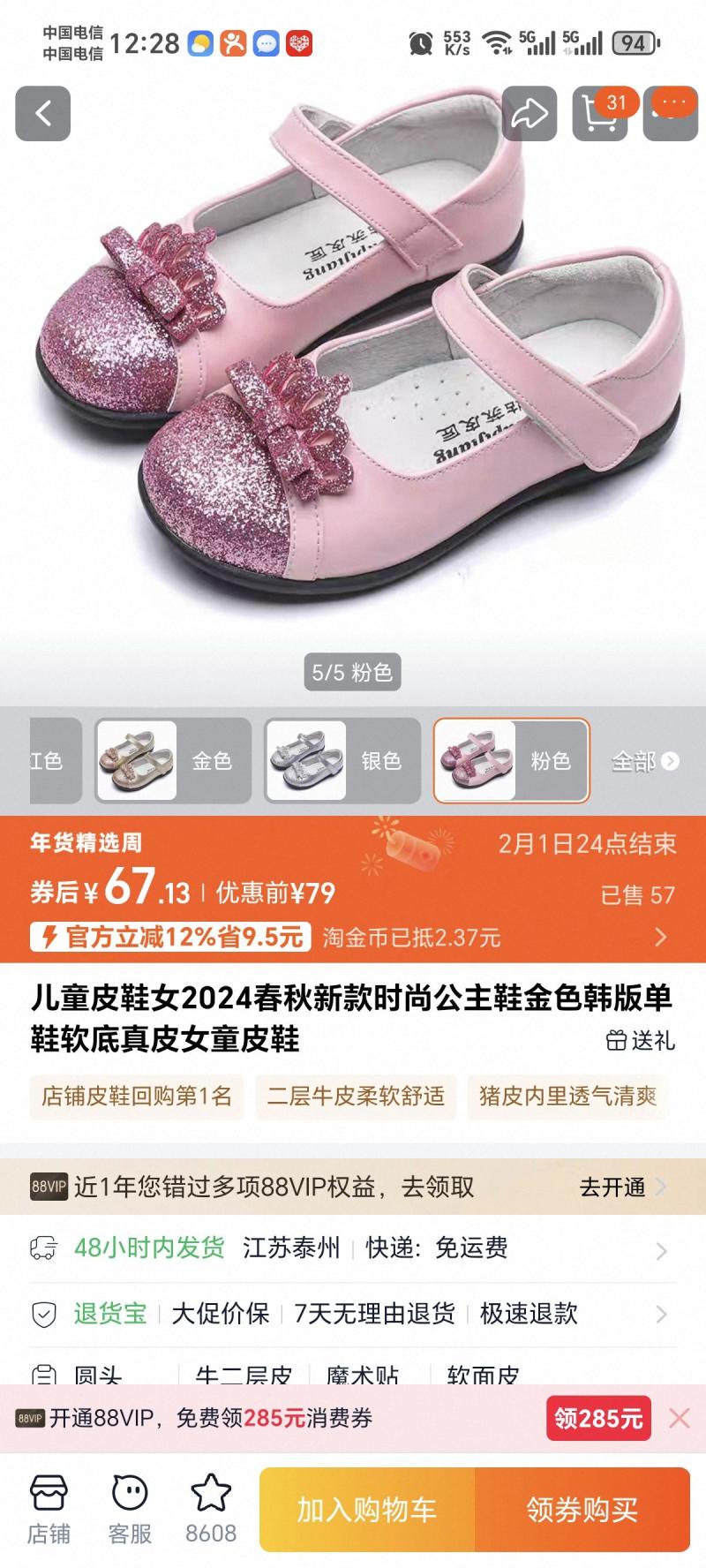Open the 48小时内发货 shipping info row
This screenshot has height=1568, width=706.
[x=353, y=1248]
